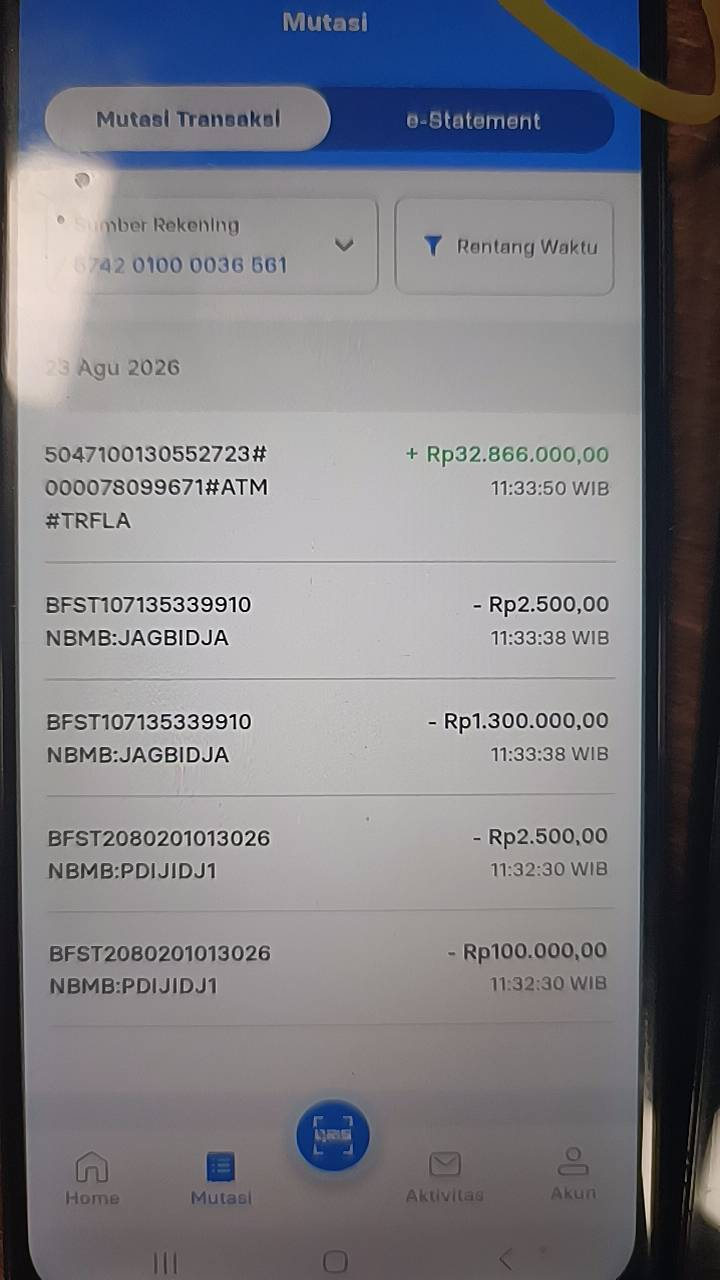Go to the Home tab
This screenshot has width=720, height=1280.
(92, 1179)
